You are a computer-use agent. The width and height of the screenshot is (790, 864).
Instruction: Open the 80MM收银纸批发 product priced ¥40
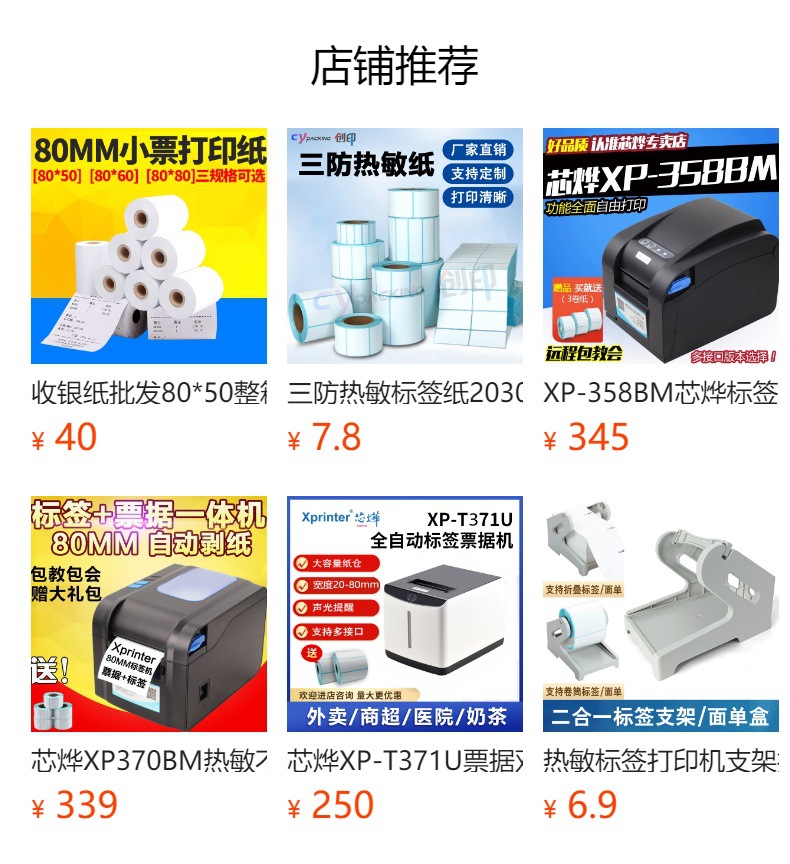pyautogui.click(x=149, y=246)
